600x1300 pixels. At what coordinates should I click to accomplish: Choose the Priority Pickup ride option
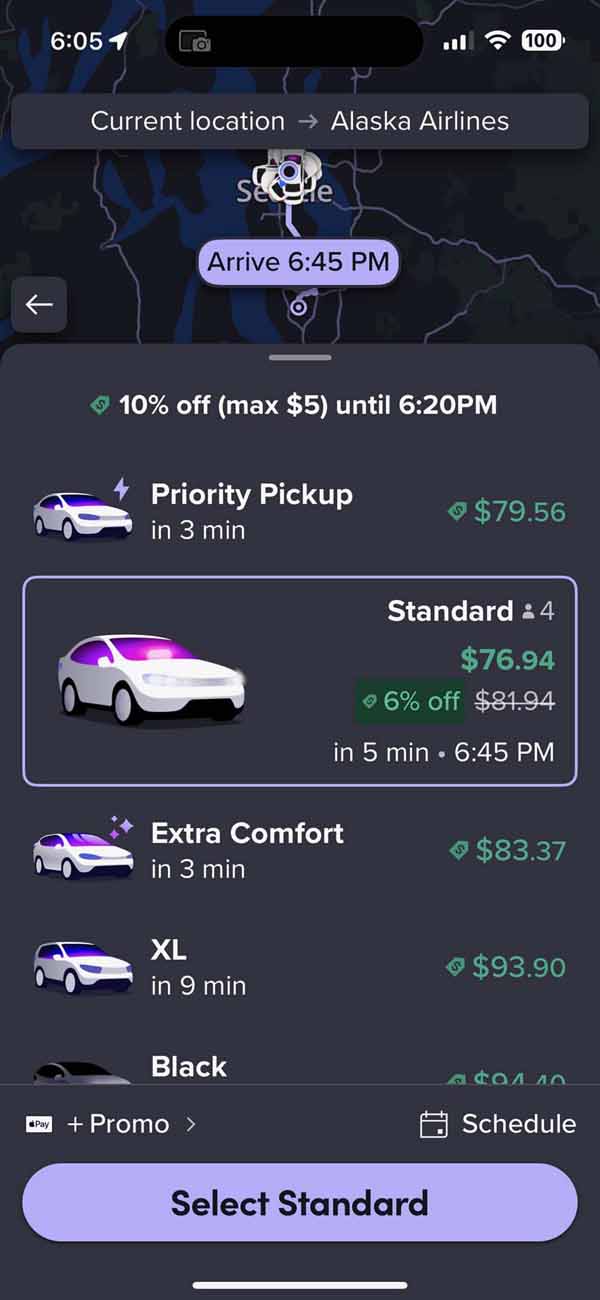[x=300, y=512]
